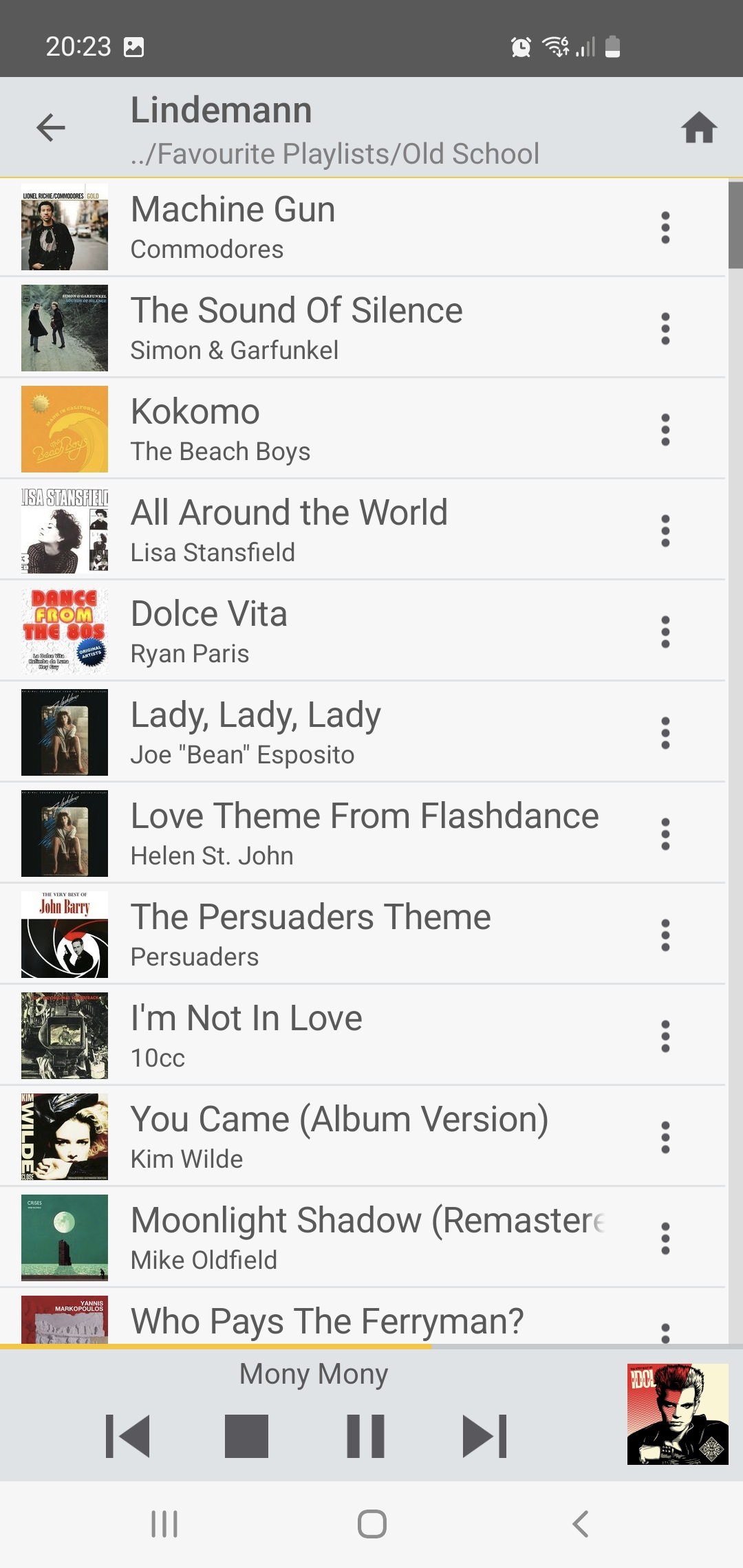Go back using the arrow icon

51,128
